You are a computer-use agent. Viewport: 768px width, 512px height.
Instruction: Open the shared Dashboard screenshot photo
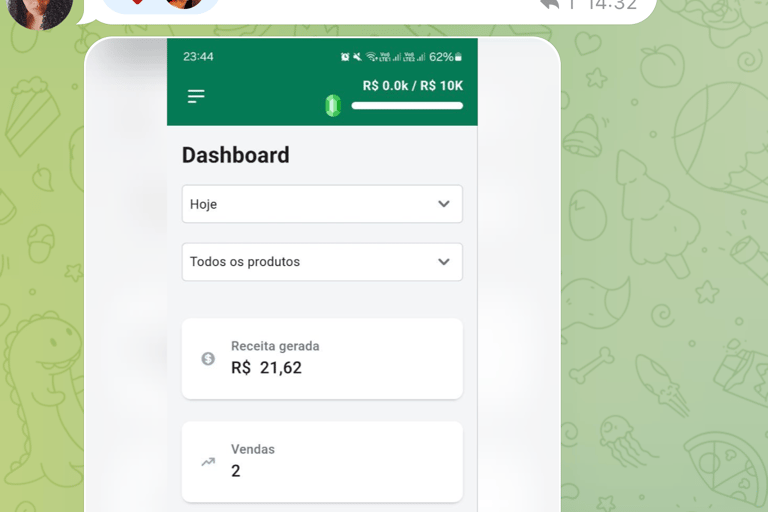pyautogui.click(x=322, y=275)
